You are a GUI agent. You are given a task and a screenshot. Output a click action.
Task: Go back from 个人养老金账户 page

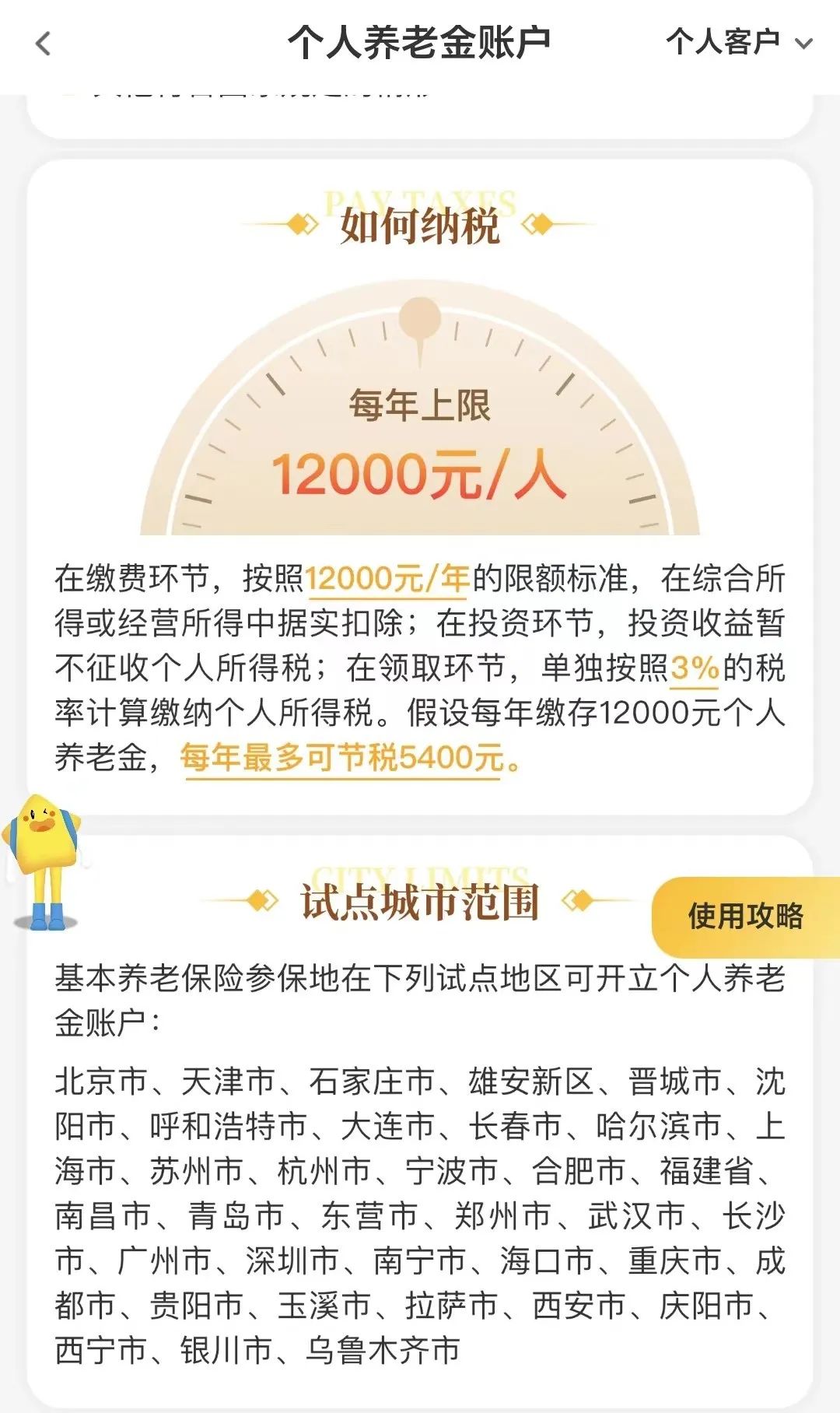coord(44,44)
